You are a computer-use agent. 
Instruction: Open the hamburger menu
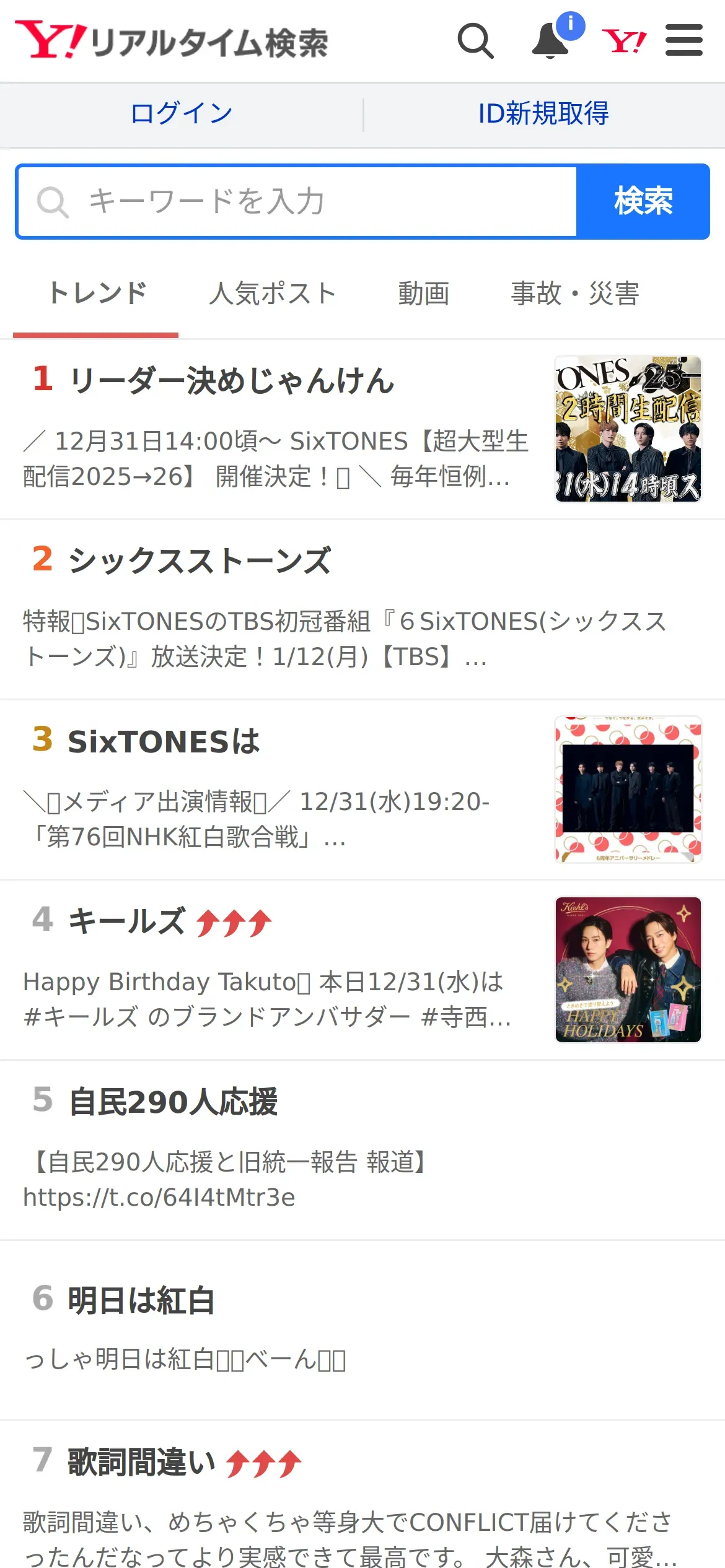684,40
